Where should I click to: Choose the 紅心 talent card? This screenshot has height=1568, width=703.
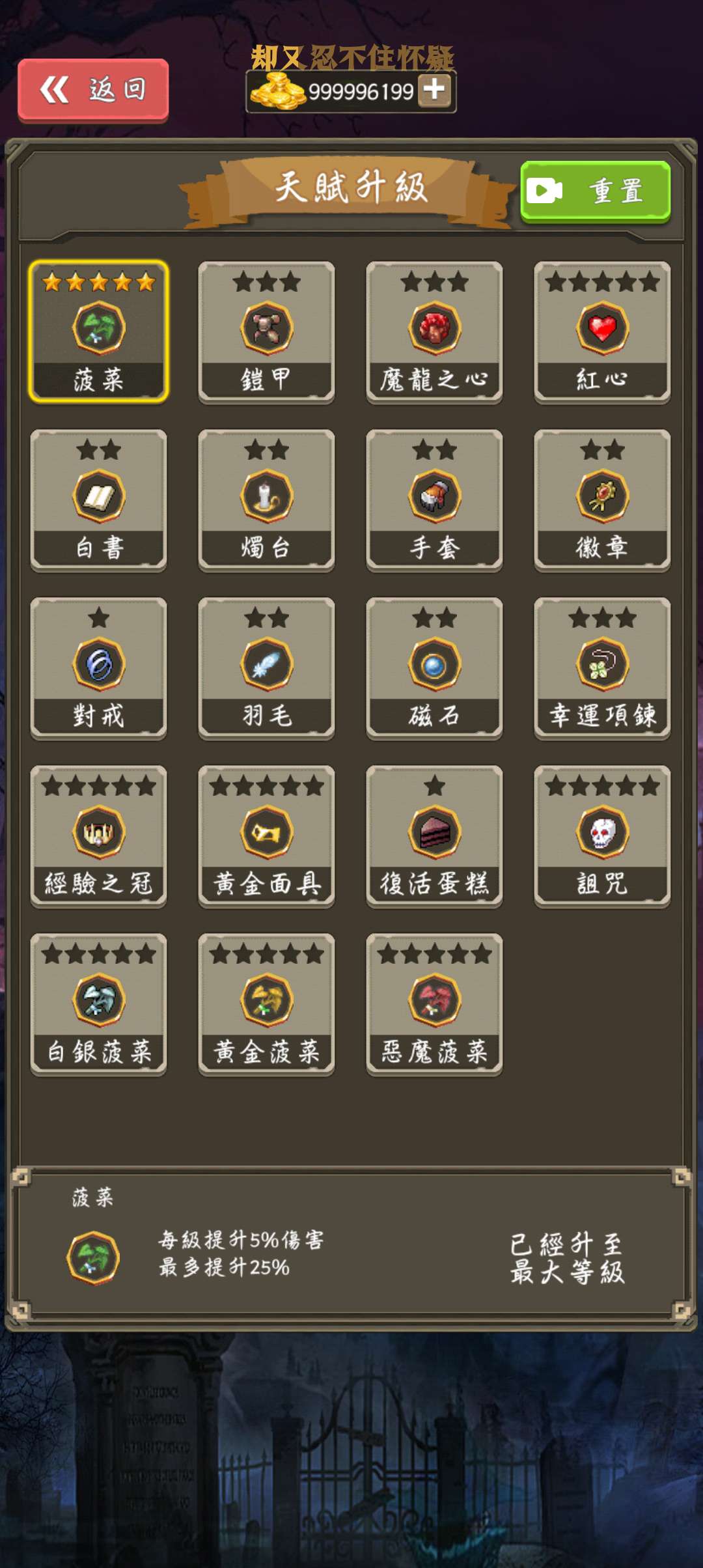pos(602,332)
